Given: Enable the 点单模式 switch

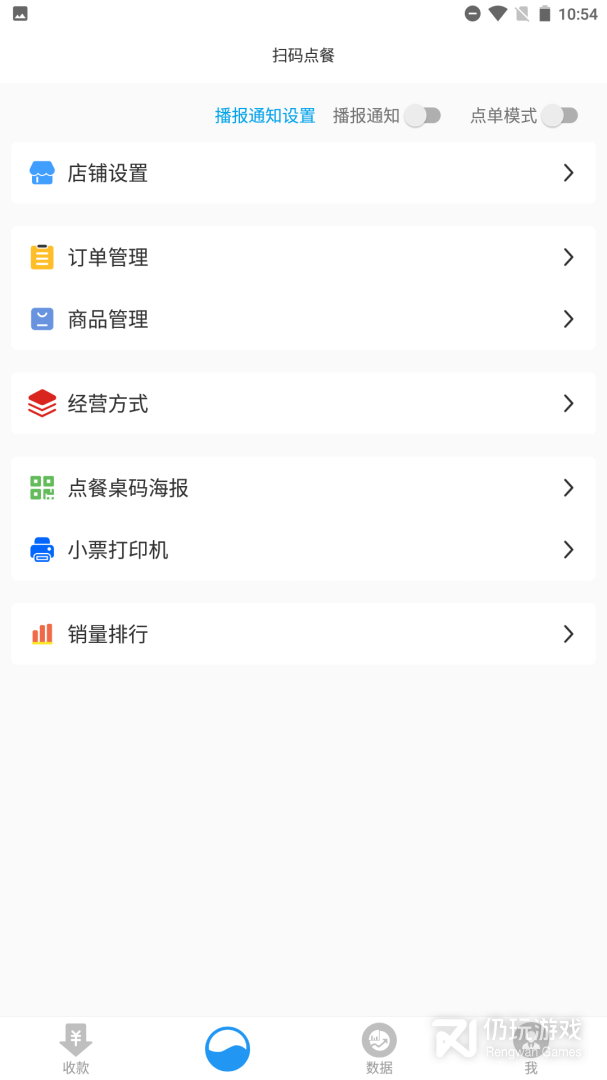Looking at the screenshot, I should point(560,116).
